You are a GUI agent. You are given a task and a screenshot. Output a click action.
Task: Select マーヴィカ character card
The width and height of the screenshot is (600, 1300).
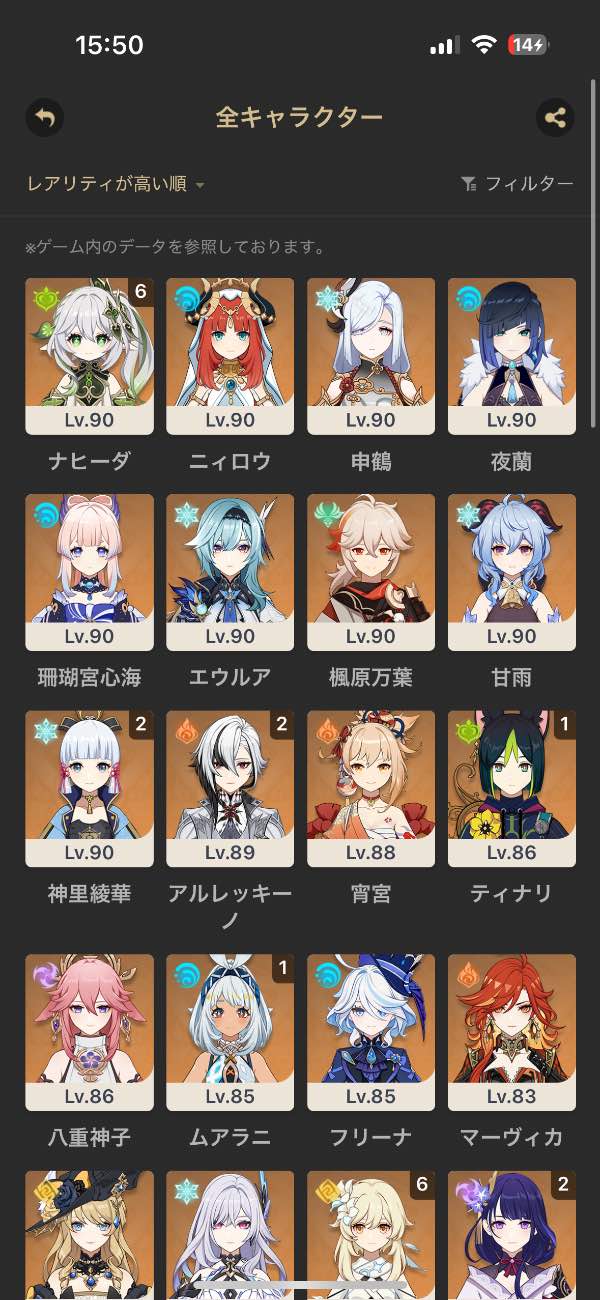click(512, 1032)
